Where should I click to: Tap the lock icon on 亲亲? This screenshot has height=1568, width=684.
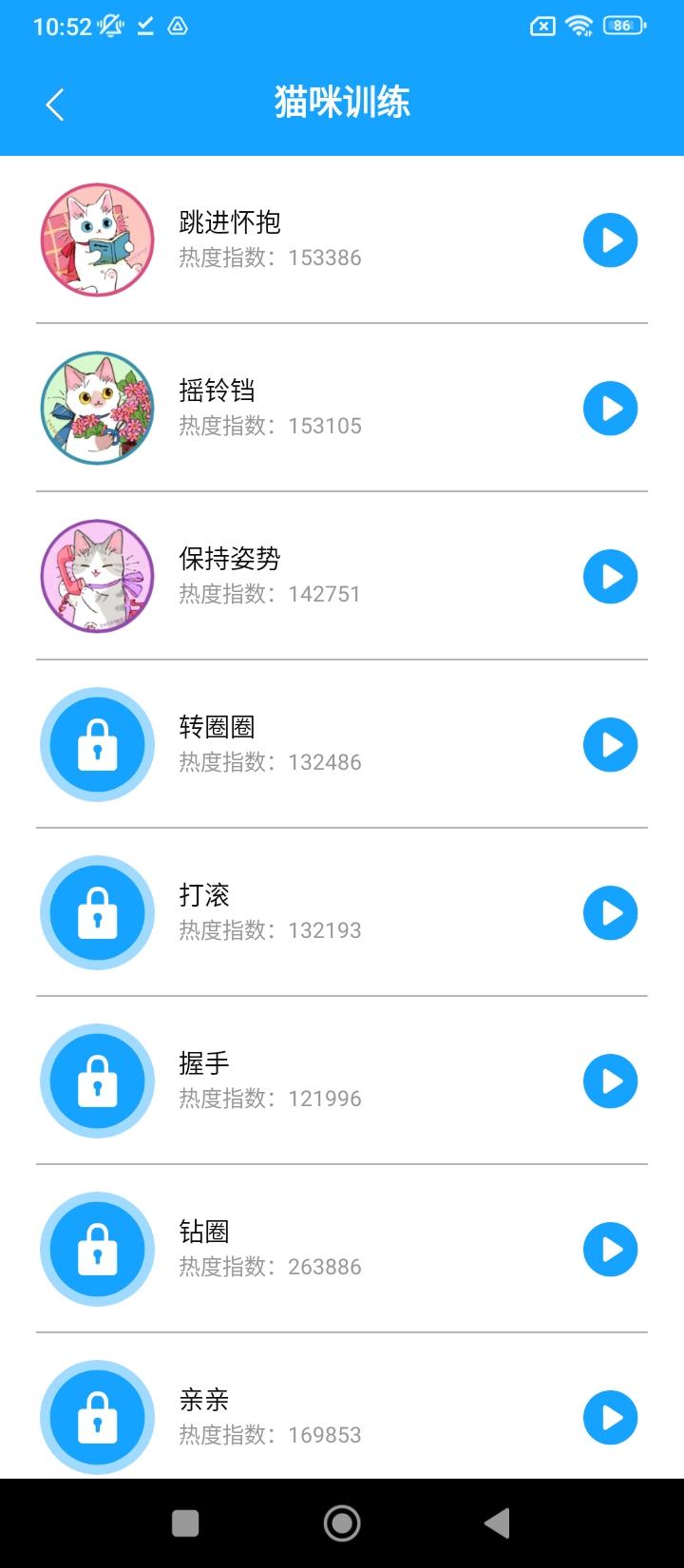pos(96,1418)
